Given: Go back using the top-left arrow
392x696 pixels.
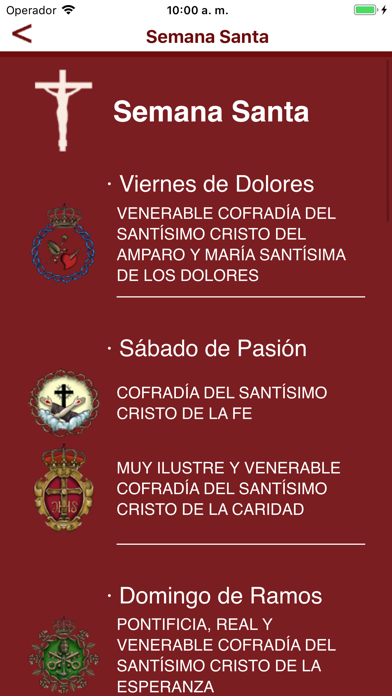Looking at the screenshot, I should (x=22, y=34).
